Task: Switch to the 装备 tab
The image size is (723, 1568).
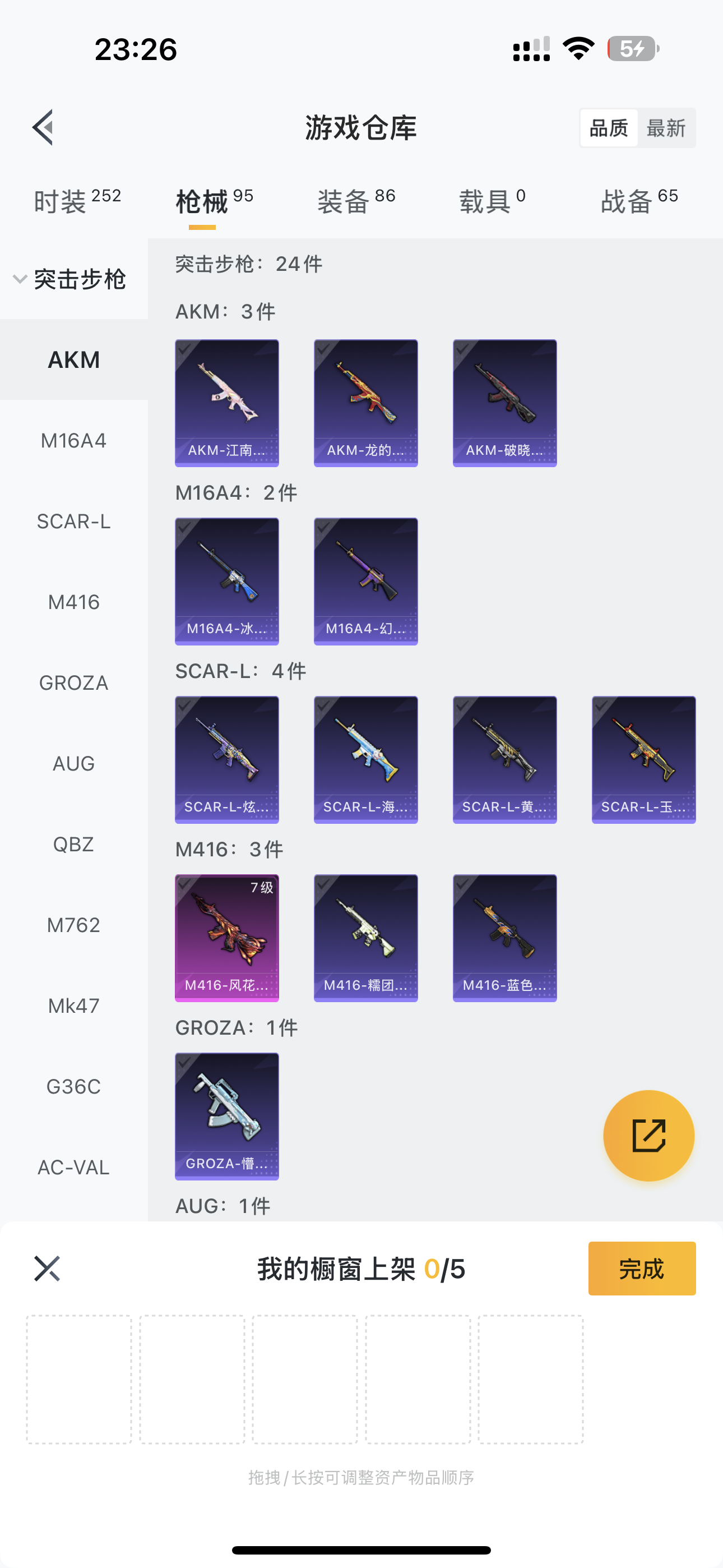Action: 356,201
